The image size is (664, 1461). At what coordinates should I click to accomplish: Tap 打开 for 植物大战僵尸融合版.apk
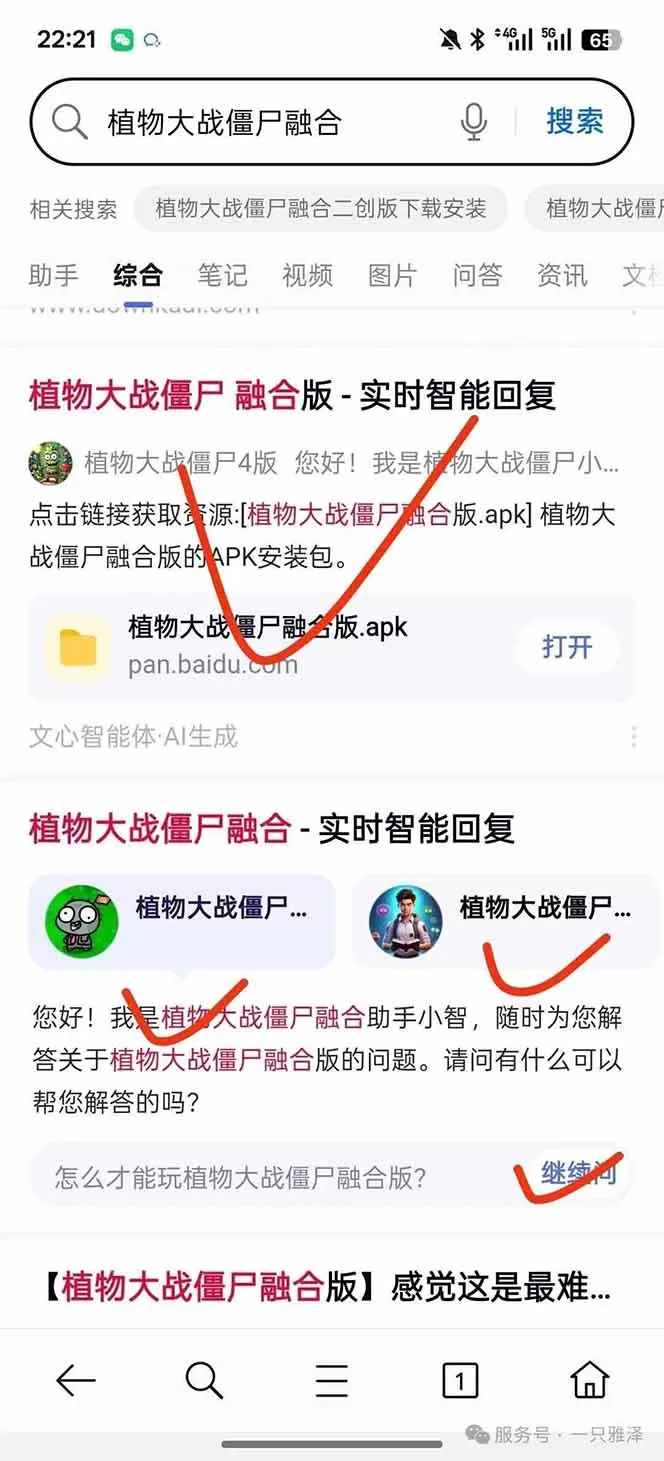pyautogui.click(x=567, y=647)
